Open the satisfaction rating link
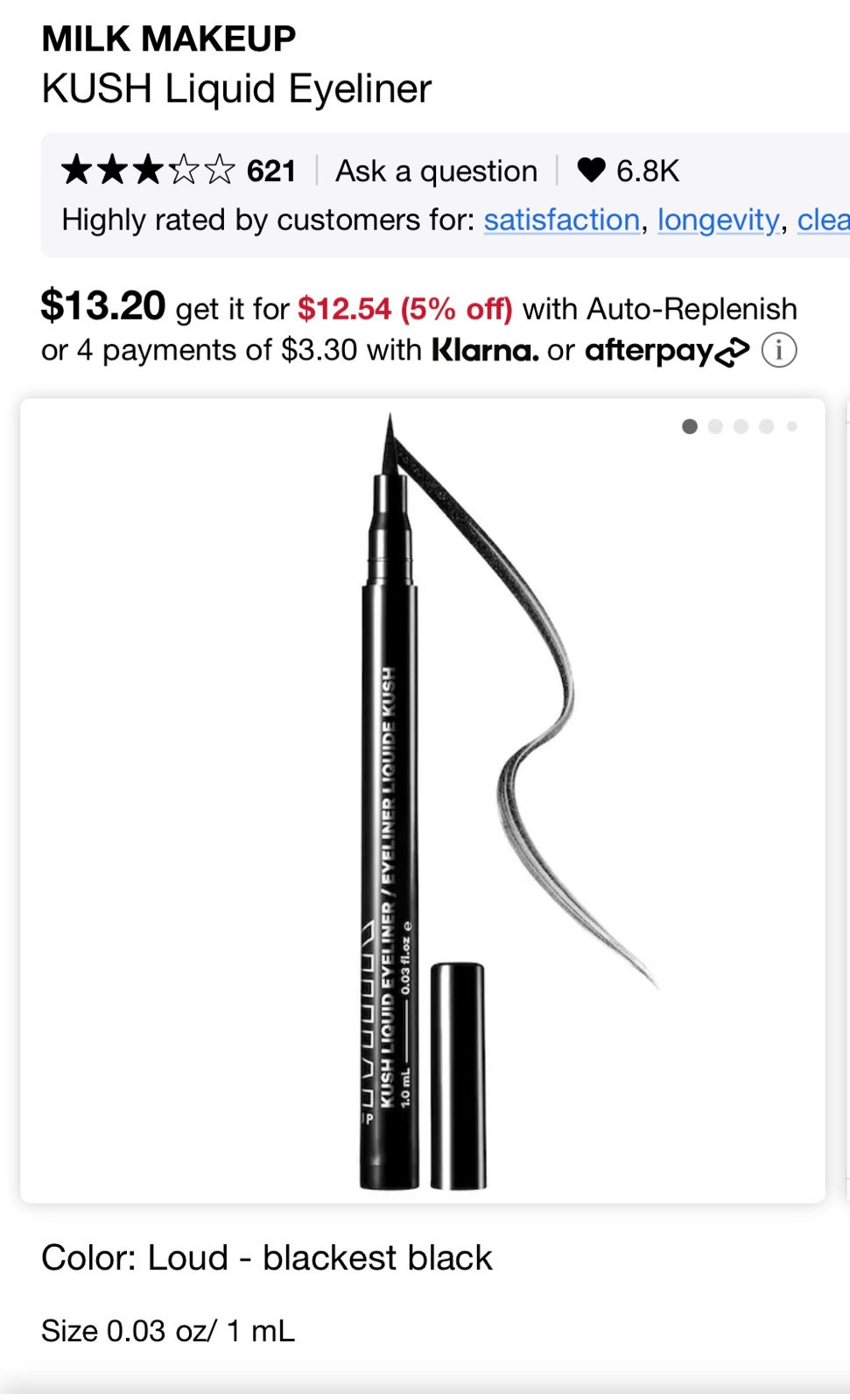The width and height of the screenshot is (850, 1400). [561, 220]
